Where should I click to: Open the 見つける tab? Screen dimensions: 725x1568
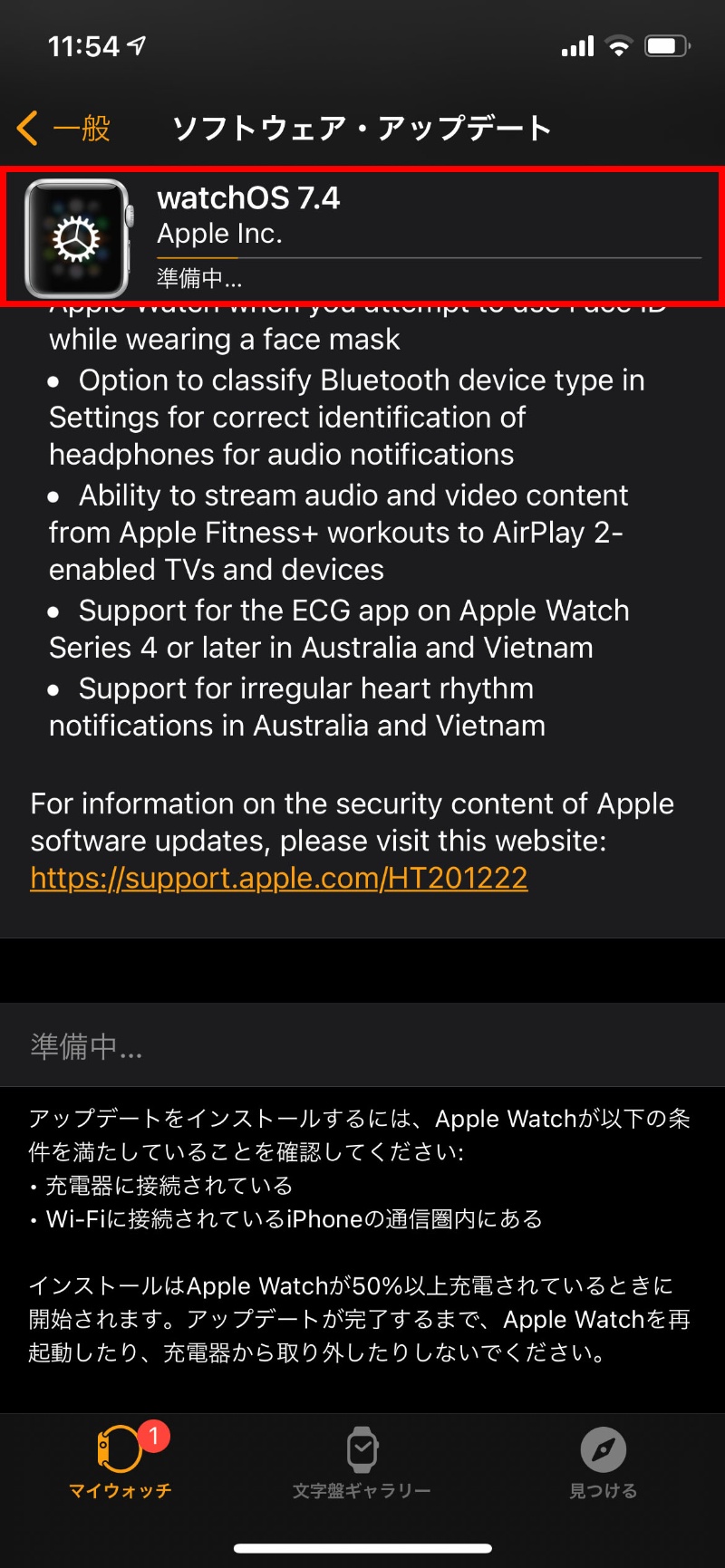[x=603, y=1460]
